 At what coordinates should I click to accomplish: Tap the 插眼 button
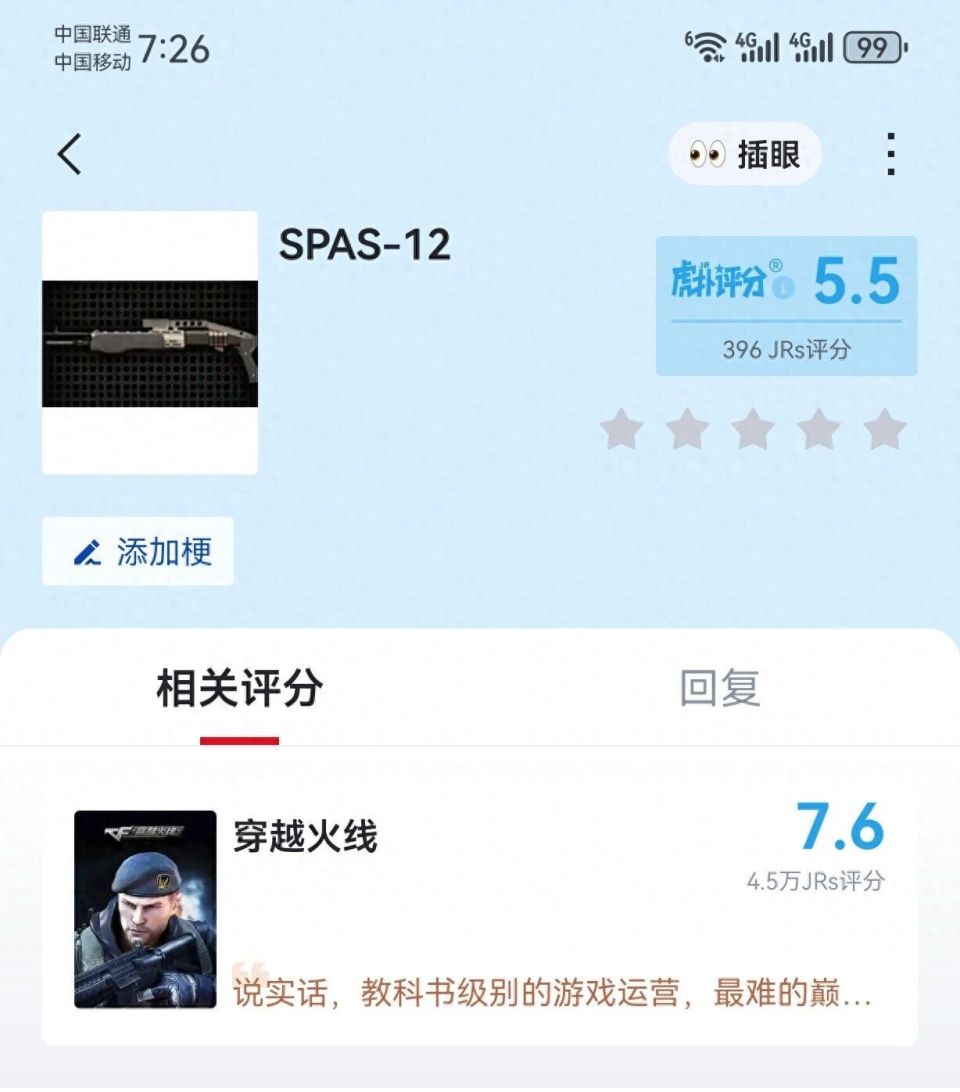coord(745,154)
